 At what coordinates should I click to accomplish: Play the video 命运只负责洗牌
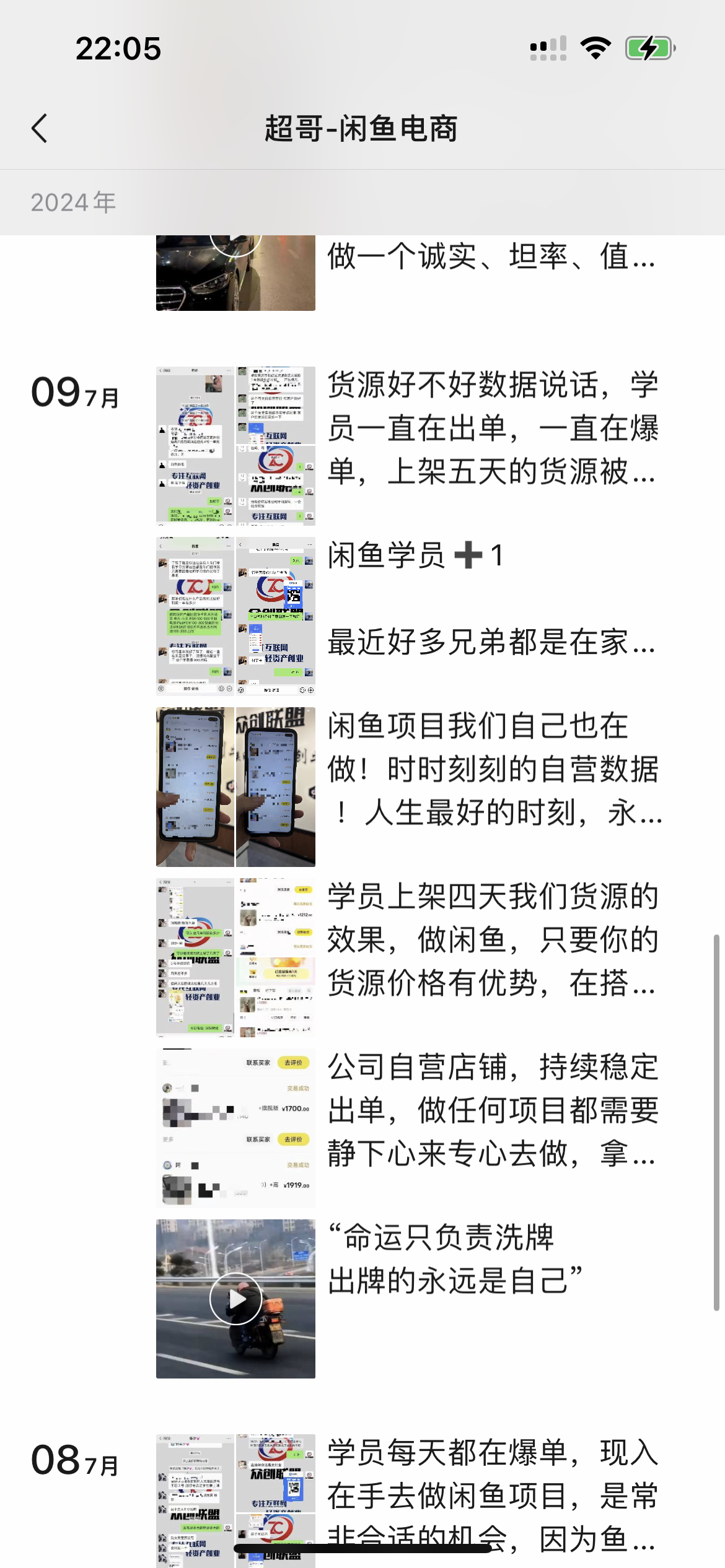[x=235, y=1299]
